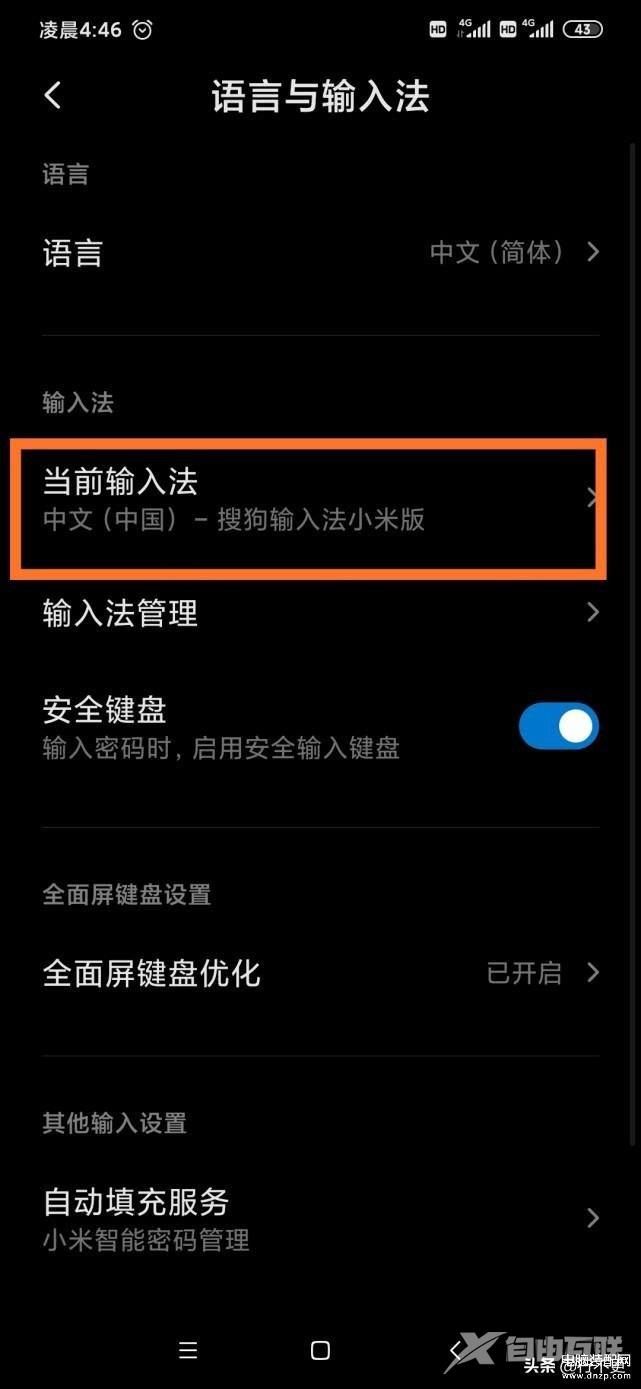This screenshot has width=641, height=1389.
Task: Go back using the top-left arrow
Action: click(53, 96)
